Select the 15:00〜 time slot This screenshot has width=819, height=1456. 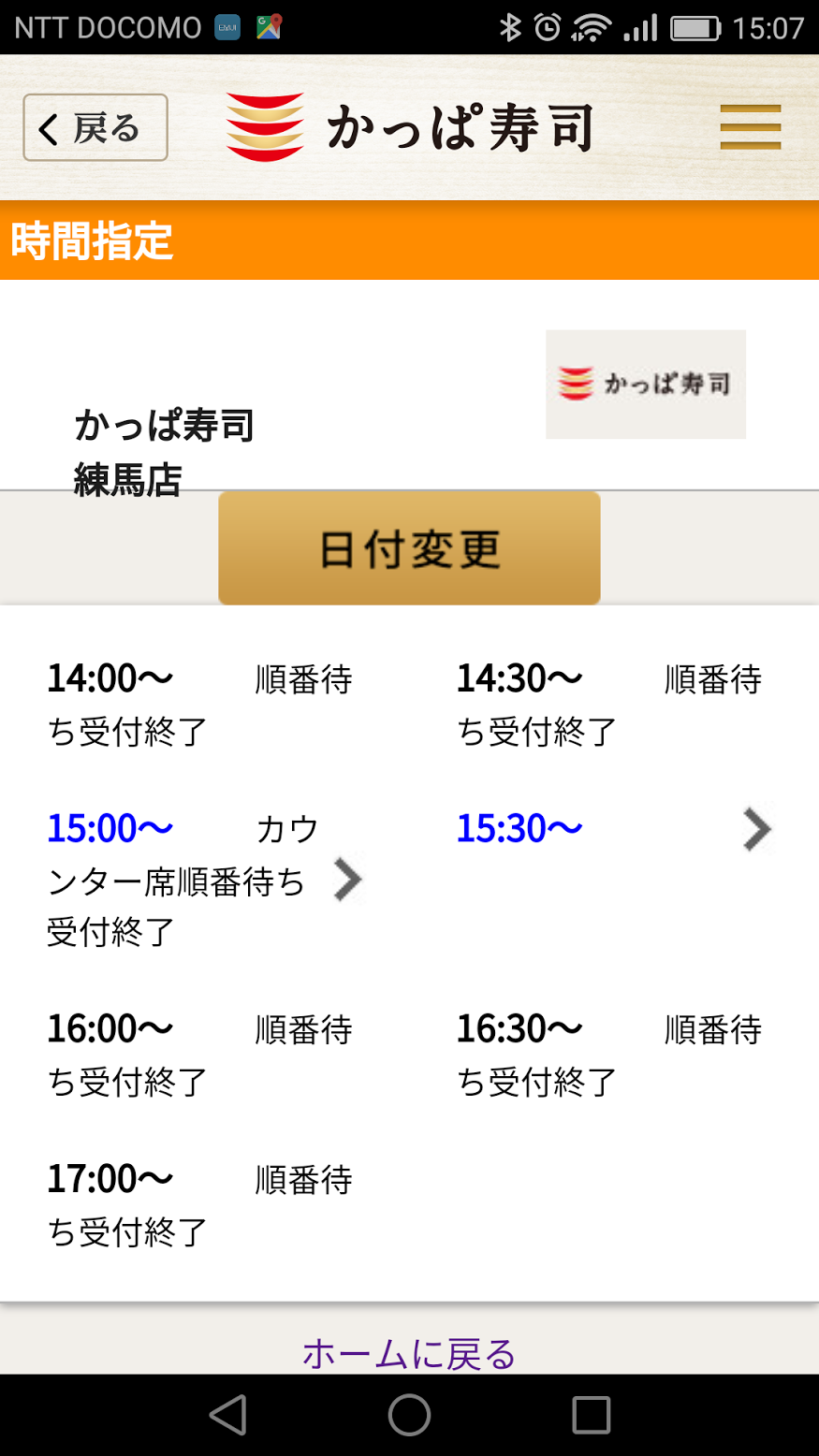(205, 880)
